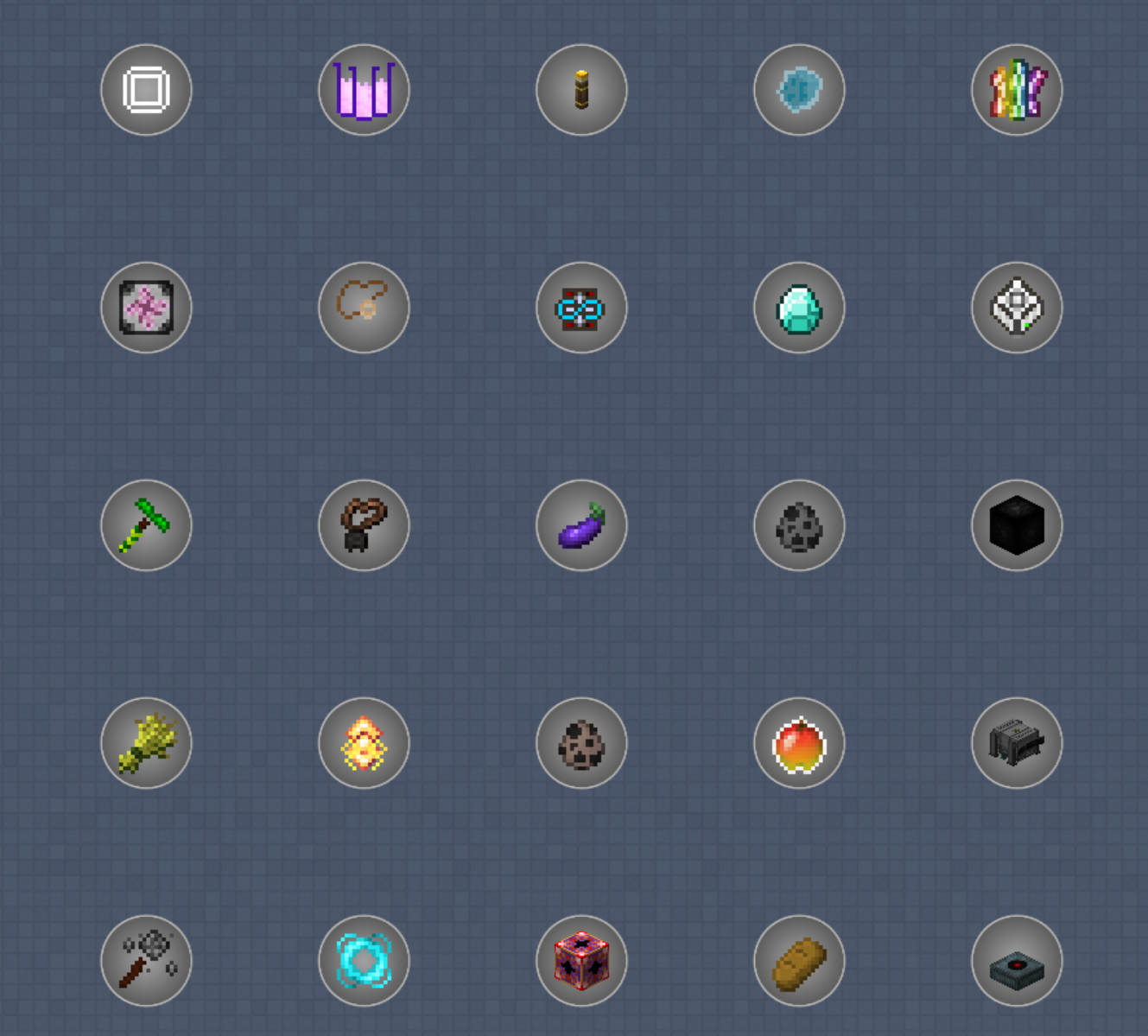Tap the small torch rod icon
Viewport: 1148px width, 1036px height.
[581, 90]
